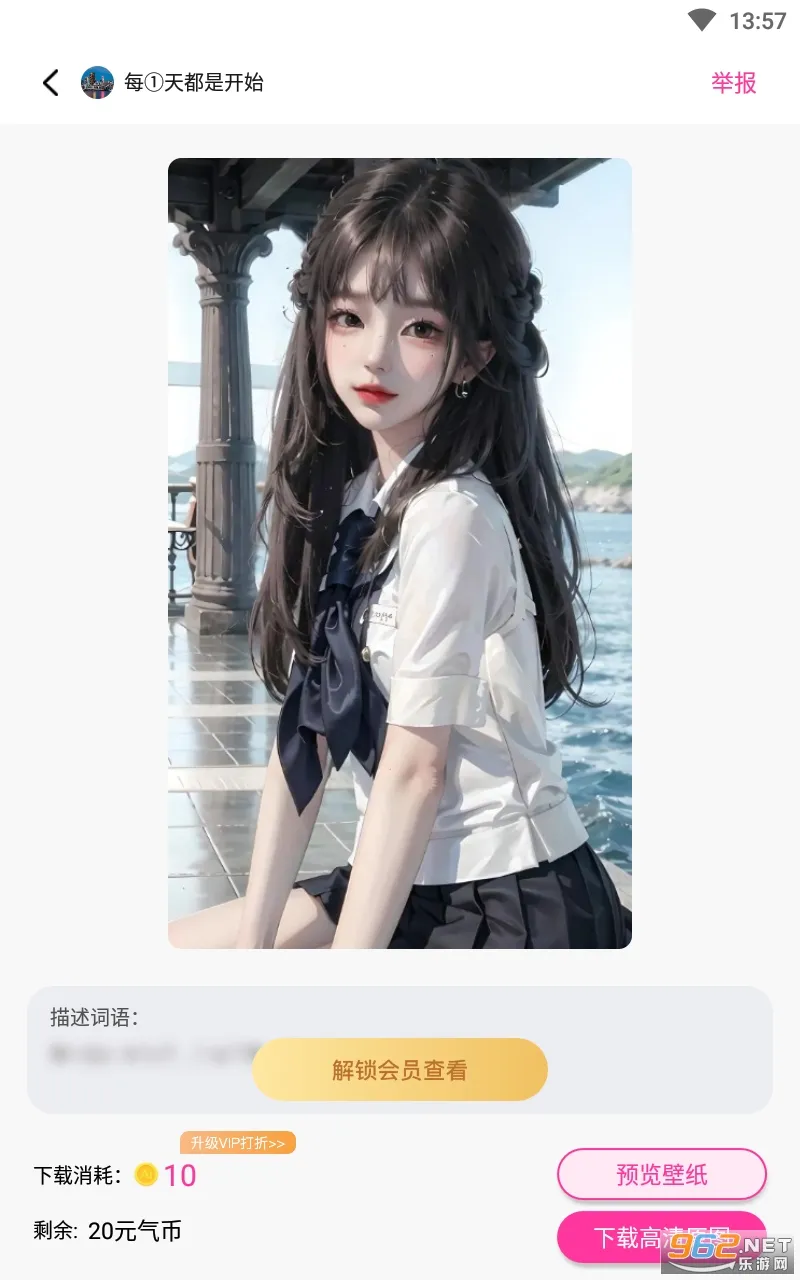Open the 升级VIP打折 upgrade offer

pyautogui.click(x=238, y=1142)
